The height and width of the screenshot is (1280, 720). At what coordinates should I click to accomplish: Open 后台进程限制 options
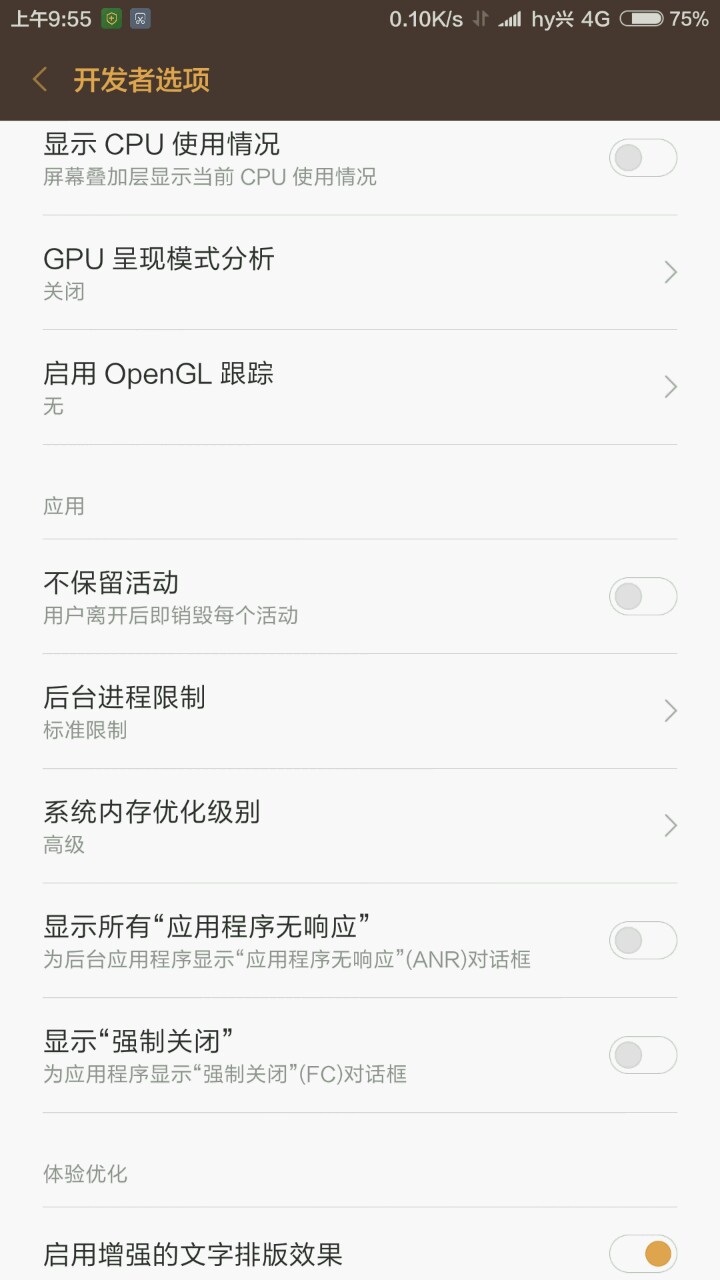point(360,711)
